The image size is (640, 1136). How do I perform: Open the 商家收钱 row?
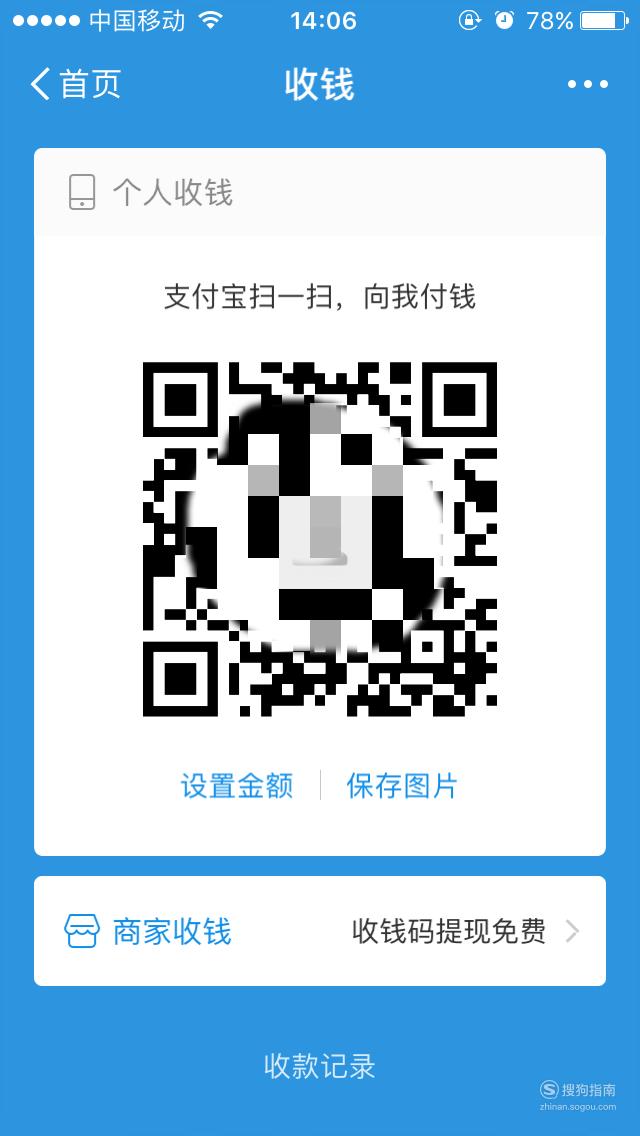(320, 931)
